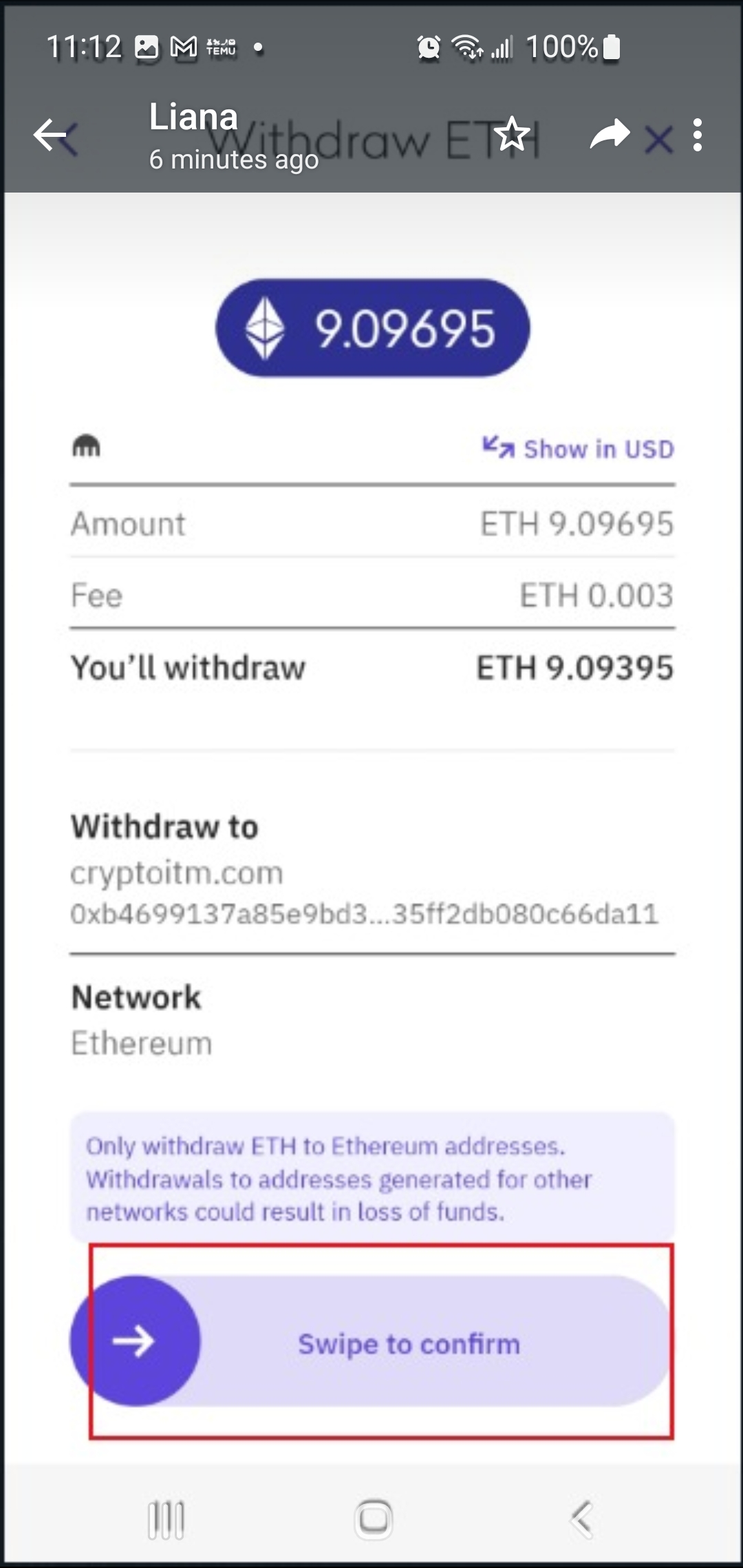
Task: Open the recent apps view
Action: coord(166,1518)
